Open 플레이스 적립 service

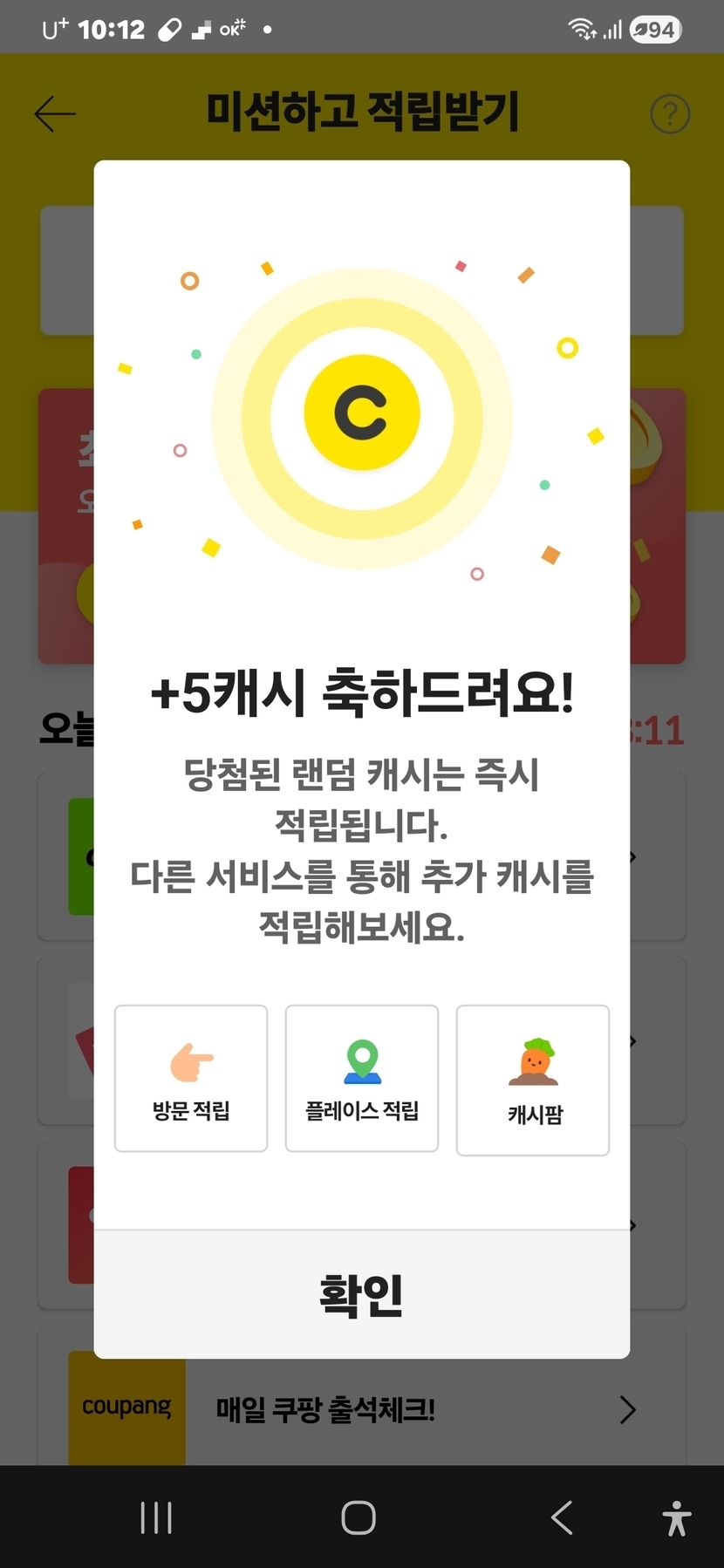pos(362,1079)
